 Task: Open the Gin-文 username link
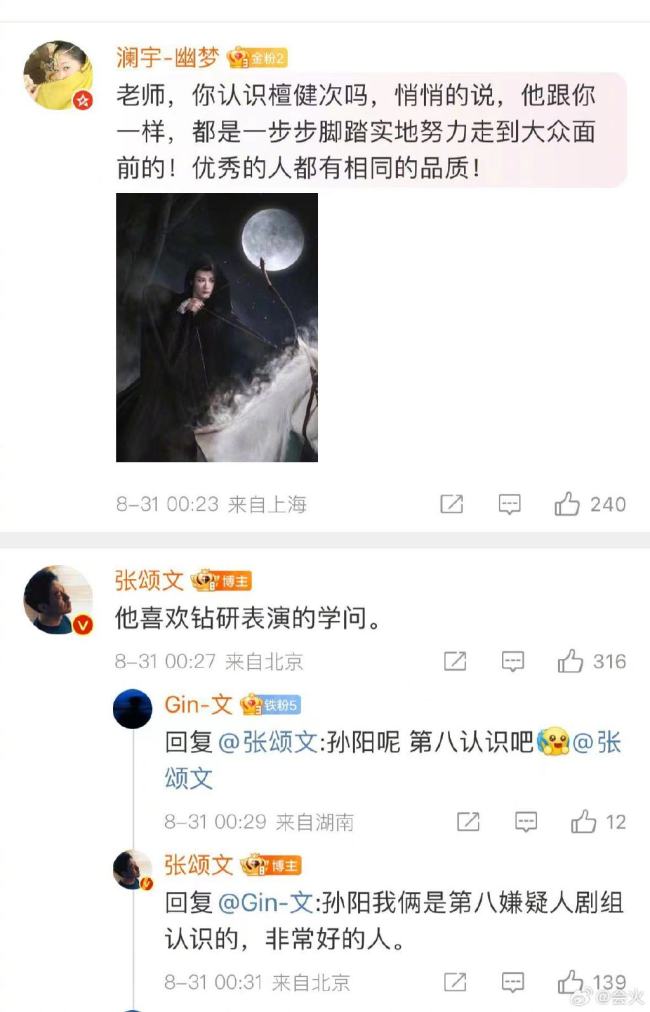click(x=197, y=704)
